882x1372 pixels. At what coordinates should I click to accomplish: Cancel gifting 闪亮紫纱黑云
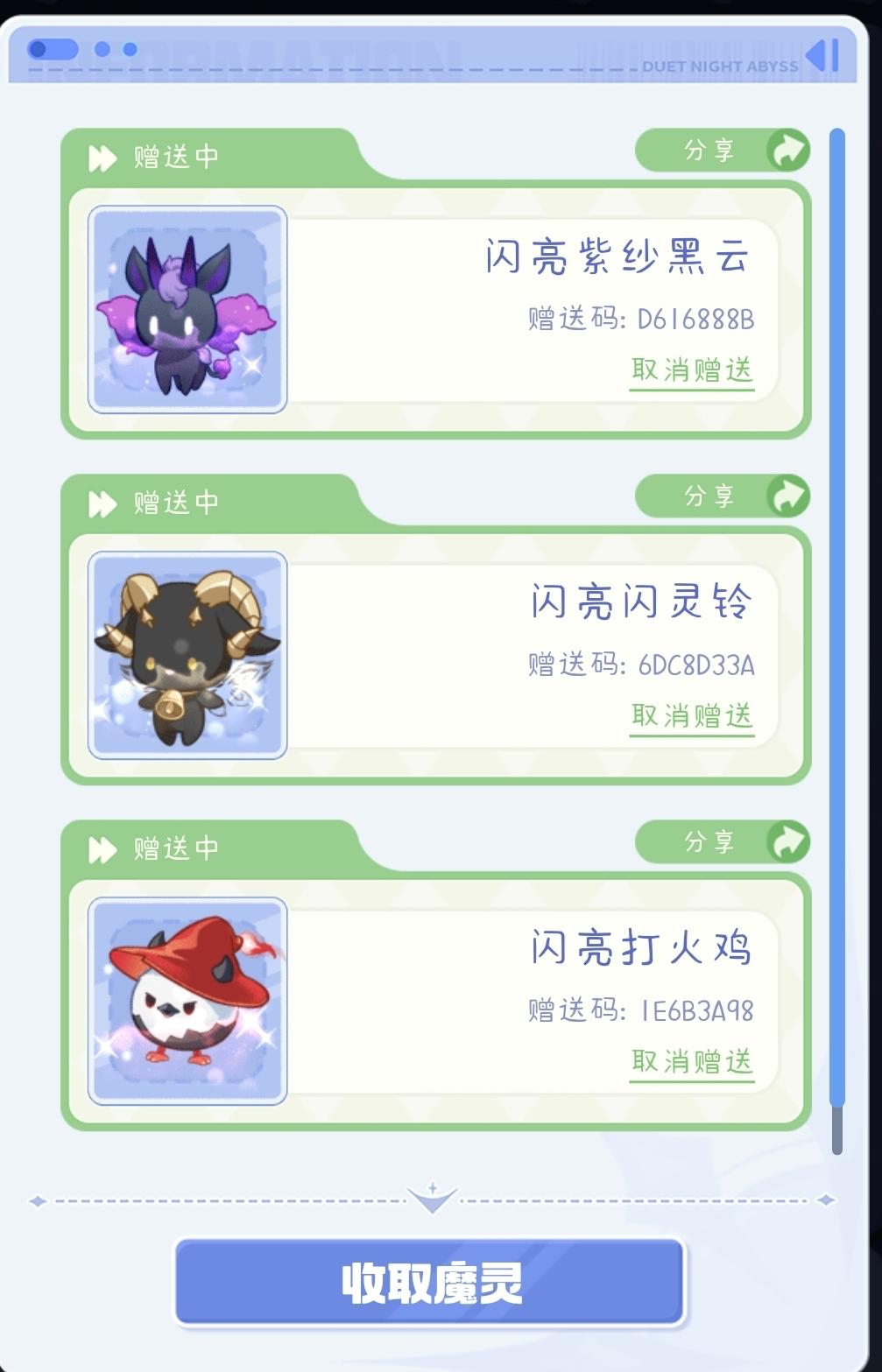pyautogui.click(x=692, y=370)
